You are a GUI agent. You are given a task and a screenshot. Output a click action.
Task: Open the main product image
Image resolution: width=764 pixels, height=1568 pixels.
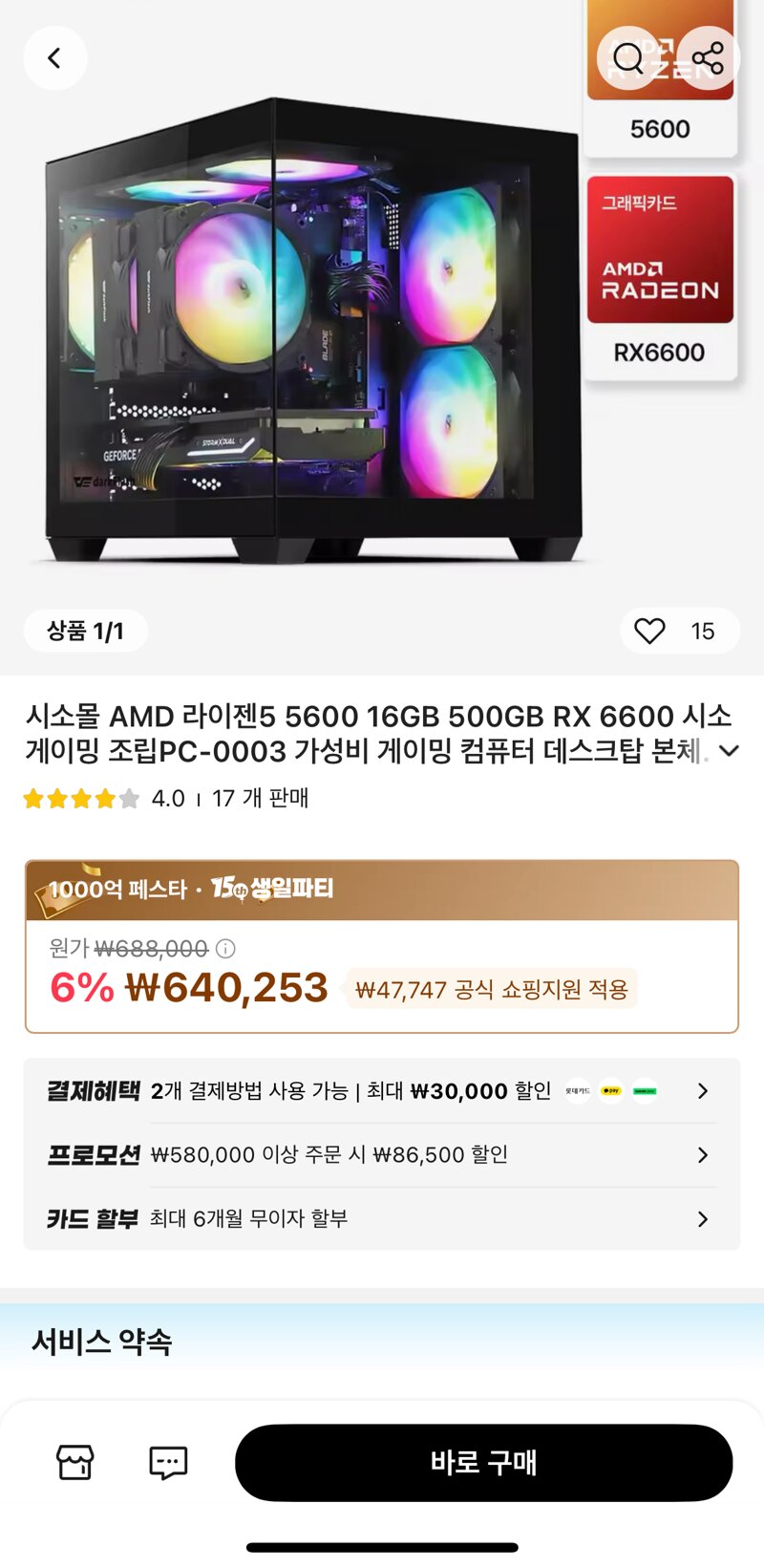click(315, 330)
